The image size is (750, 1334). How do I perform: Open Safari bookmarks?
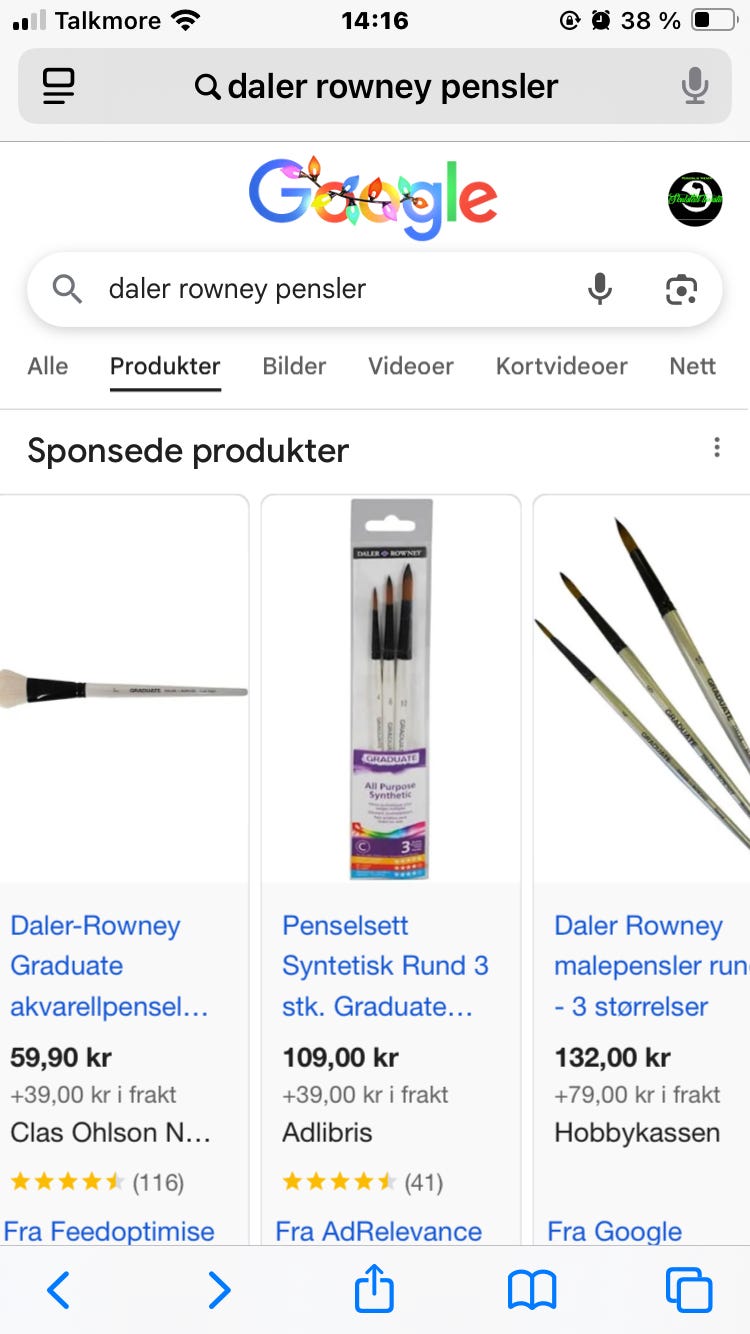point(533,1290)
